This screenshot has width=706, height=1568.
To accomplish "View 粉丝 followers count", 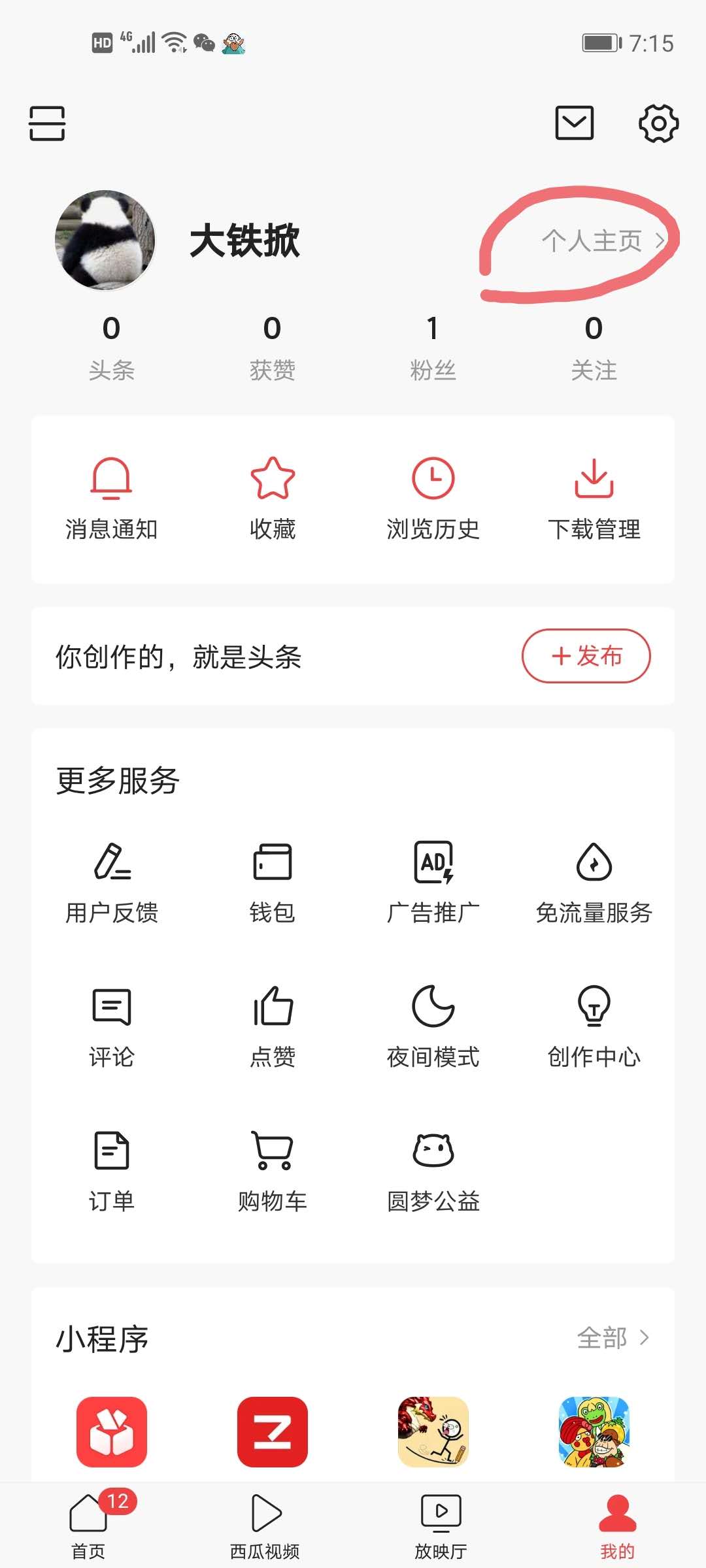I will click(433, 346).
